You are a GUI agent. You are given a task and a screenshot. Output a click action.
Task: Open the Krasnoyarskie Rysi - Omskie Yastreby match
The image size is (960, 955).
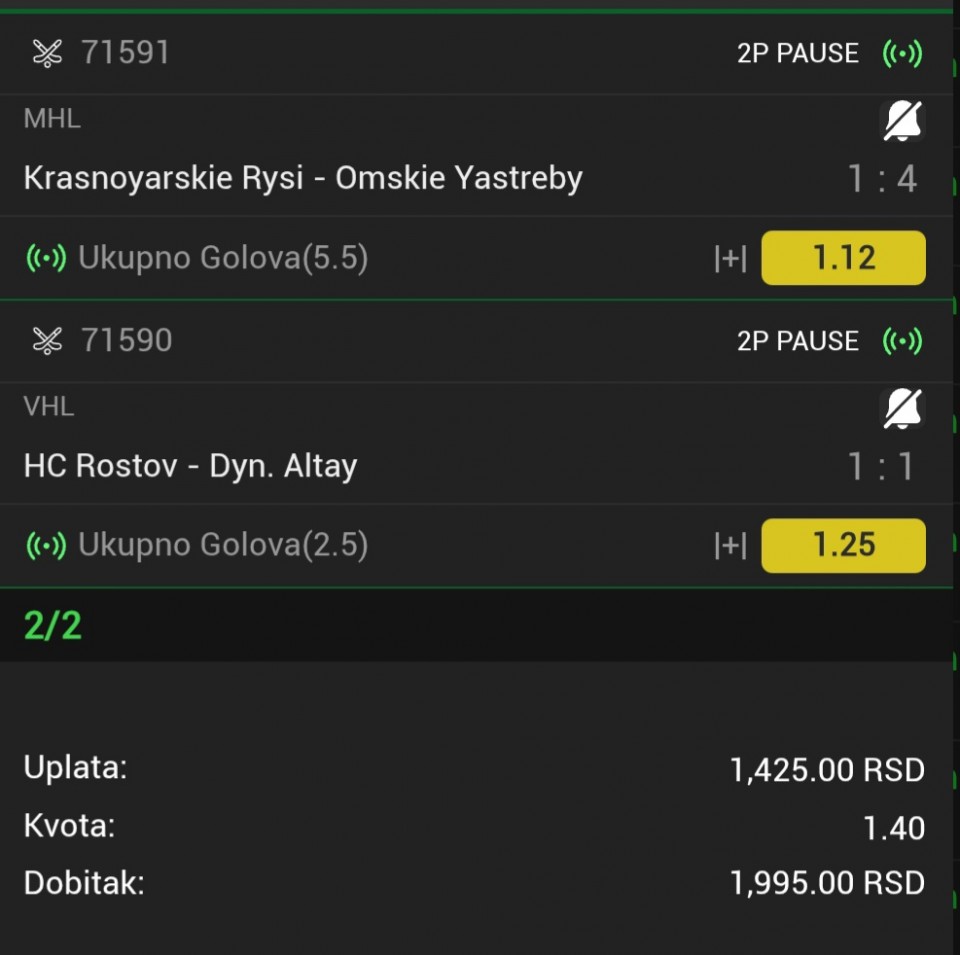[303, 179]
